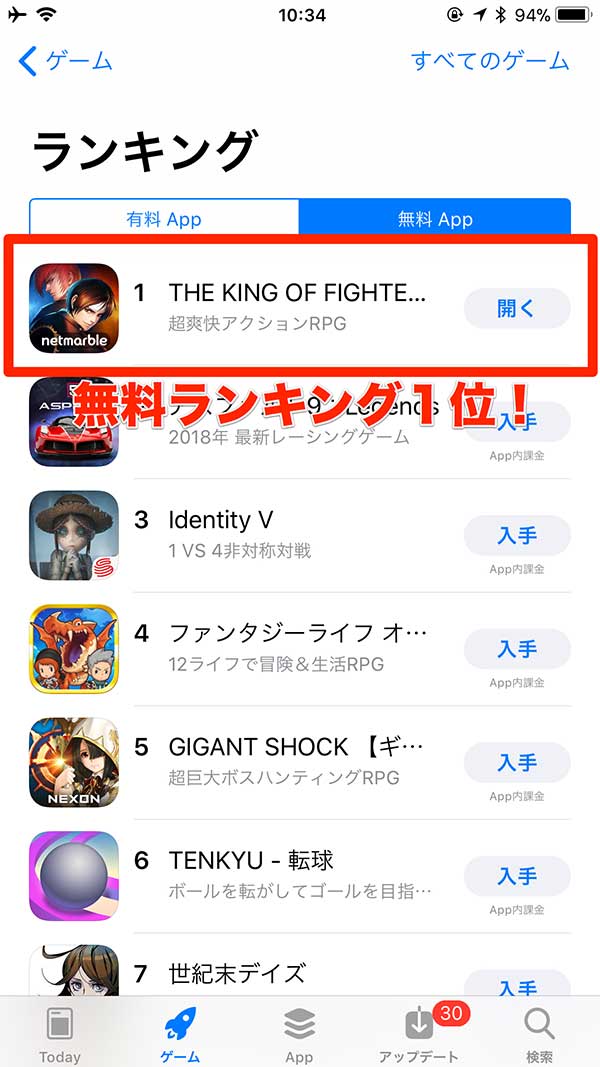
Task: Select the ゲーム bottom tab
Action: point(180,1034)
